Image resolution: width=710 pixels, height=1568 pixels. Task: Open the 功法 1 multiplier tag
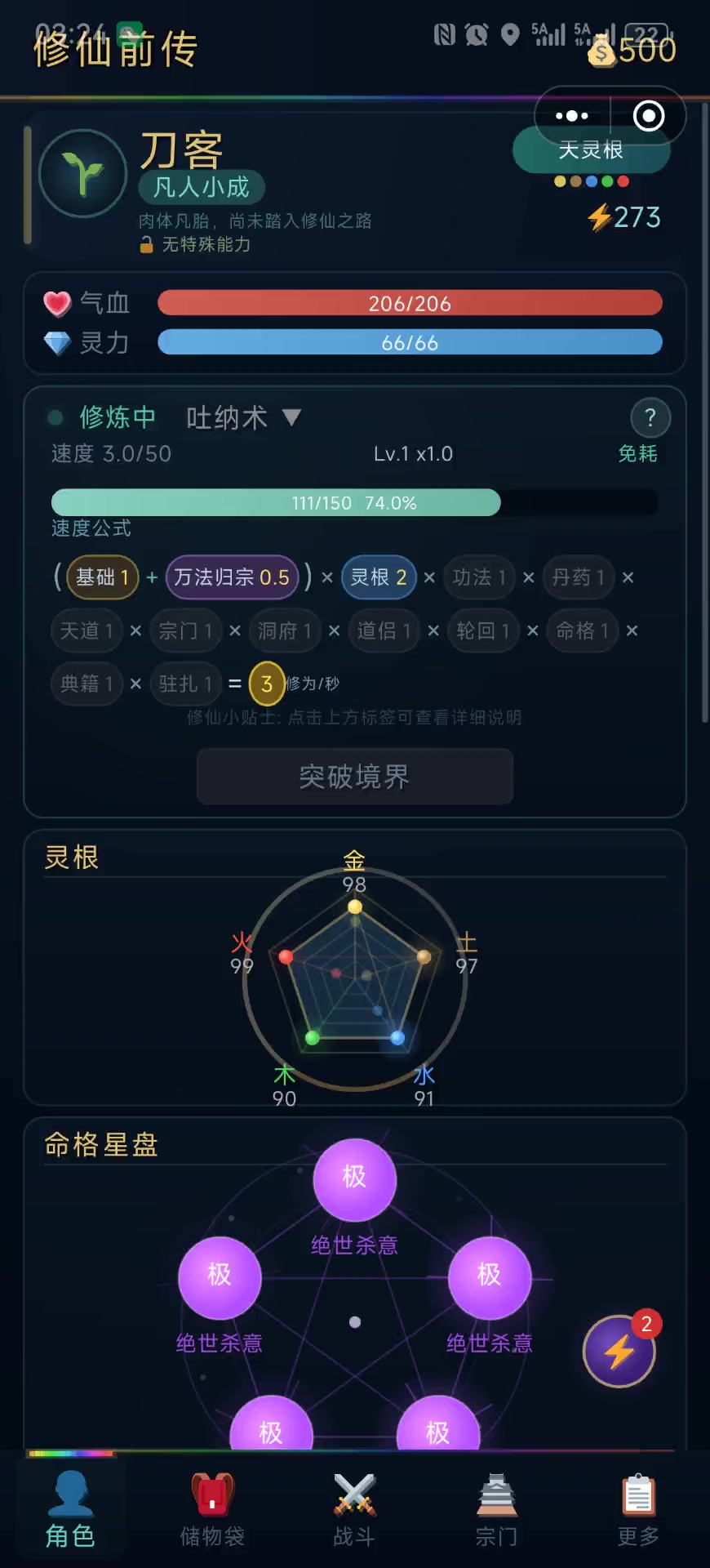[479, 577]
